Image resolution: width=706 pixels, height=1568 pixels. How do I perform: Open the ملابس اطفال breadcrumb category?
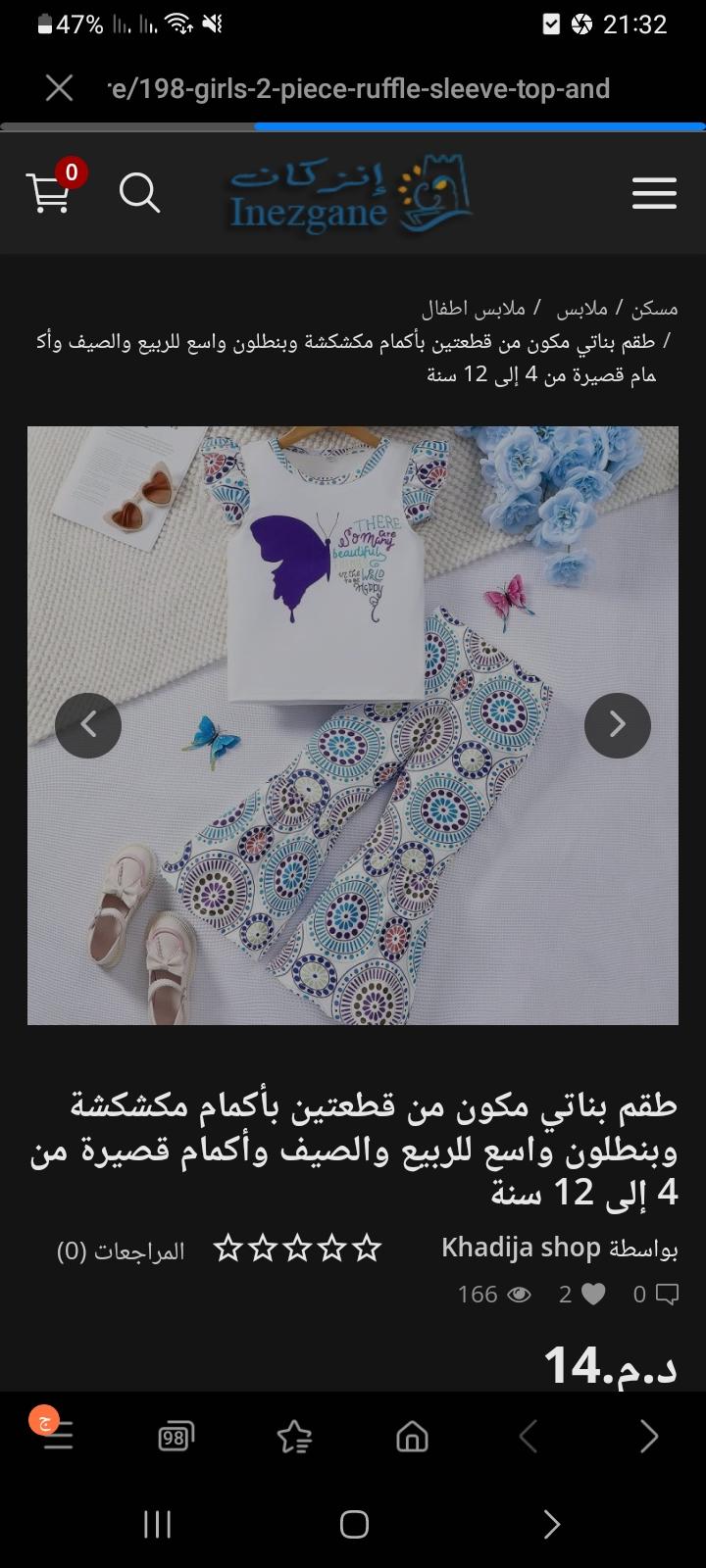474,309
